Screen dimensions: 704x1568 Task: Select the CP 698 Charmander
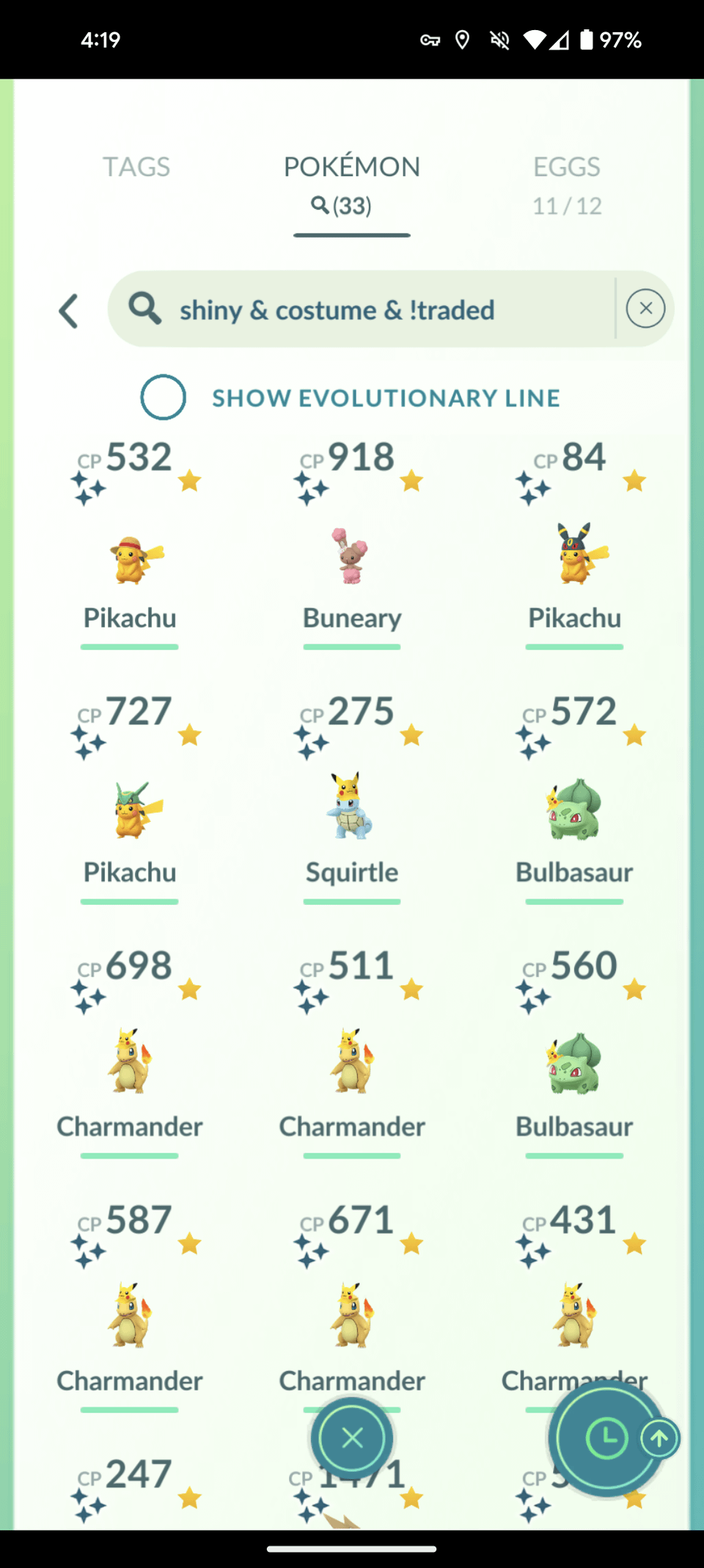[x=130, y=1064]
